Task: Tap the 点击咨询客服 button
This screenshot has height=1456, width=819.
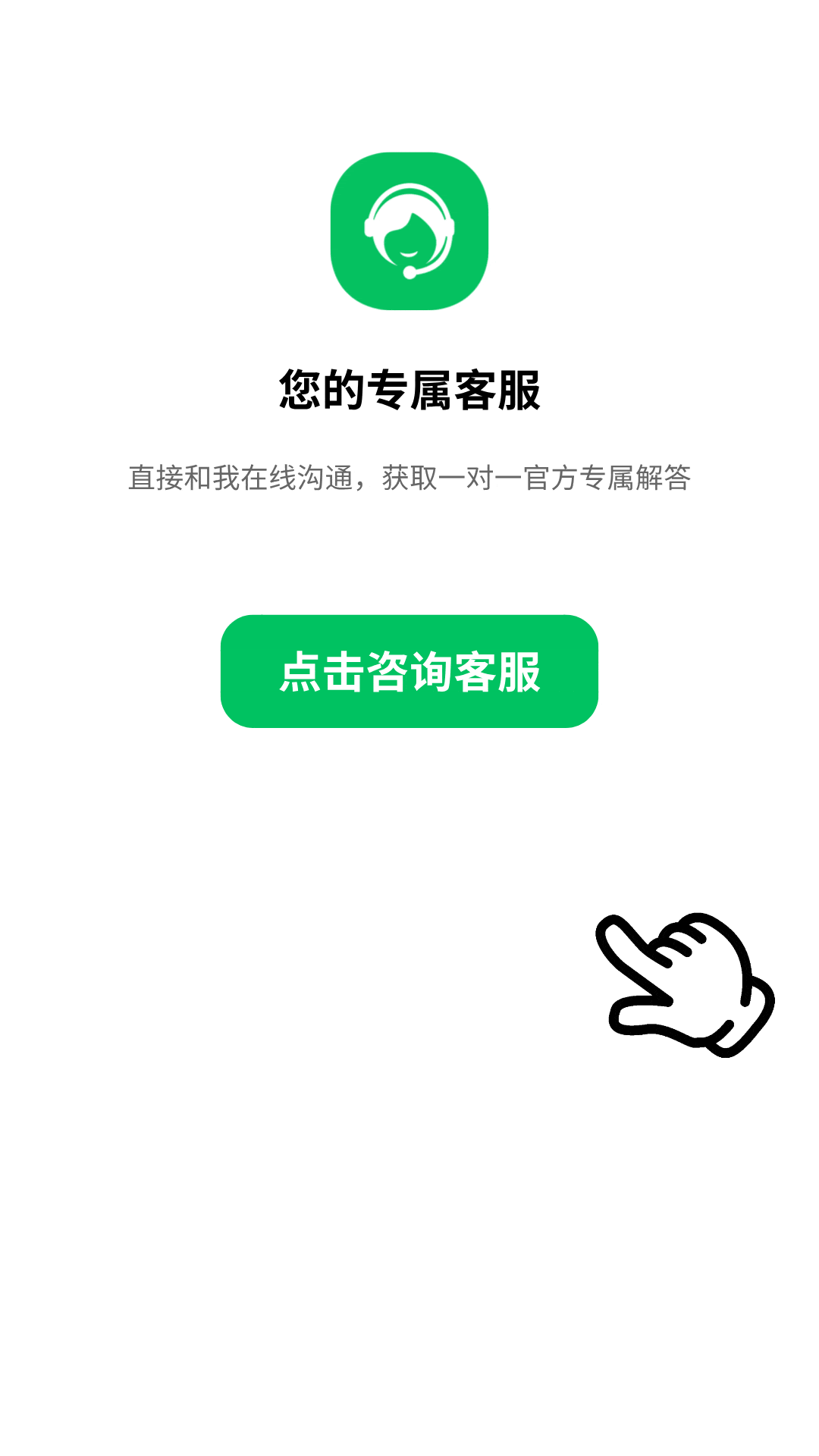Action: click(409, 671)
